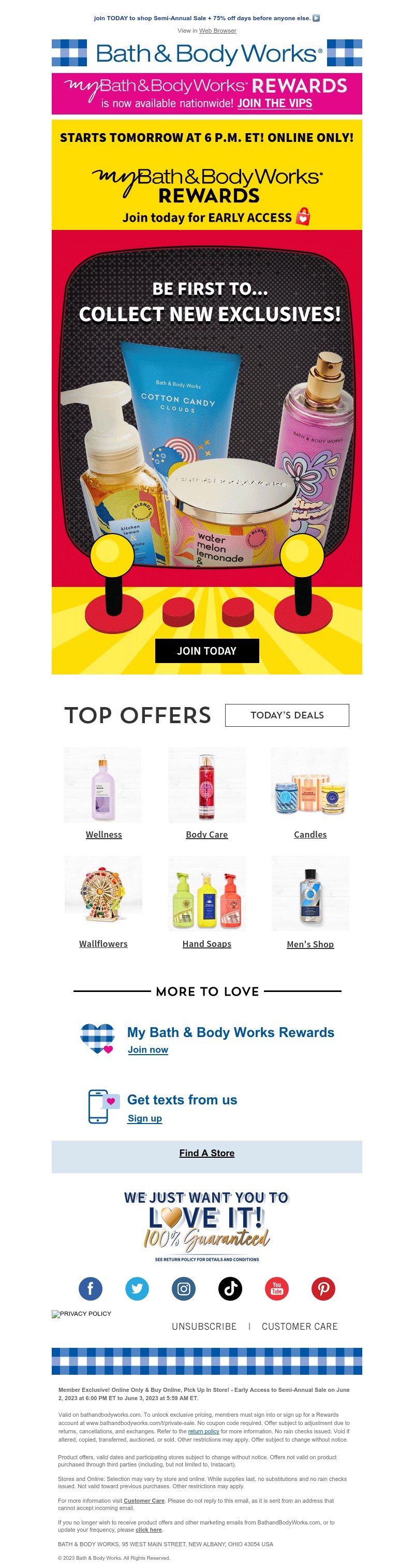Open the Facebook page icon
This screenshot has height=1568, width=414.
click(91, 1289)
